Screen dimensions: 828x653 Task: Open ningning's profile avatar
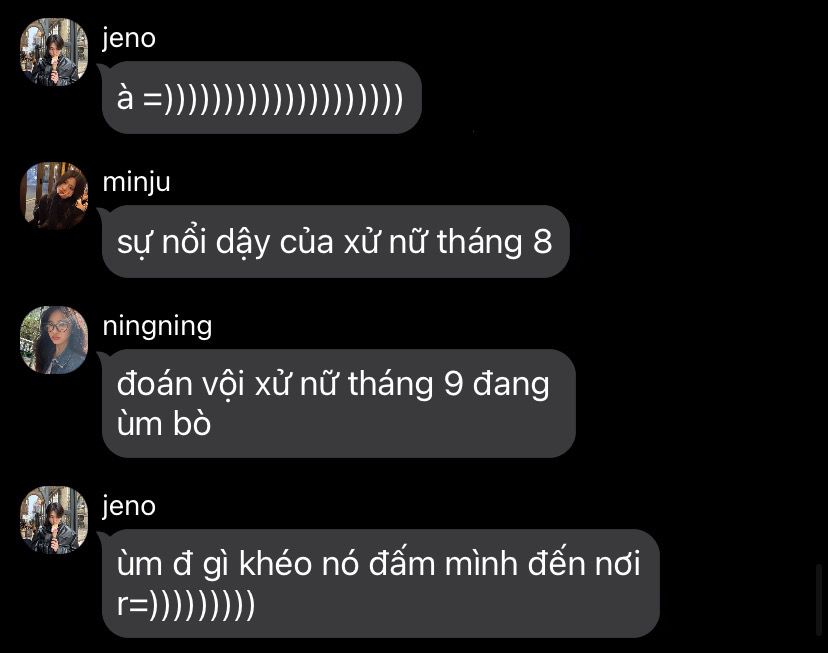tap(54, 340)
